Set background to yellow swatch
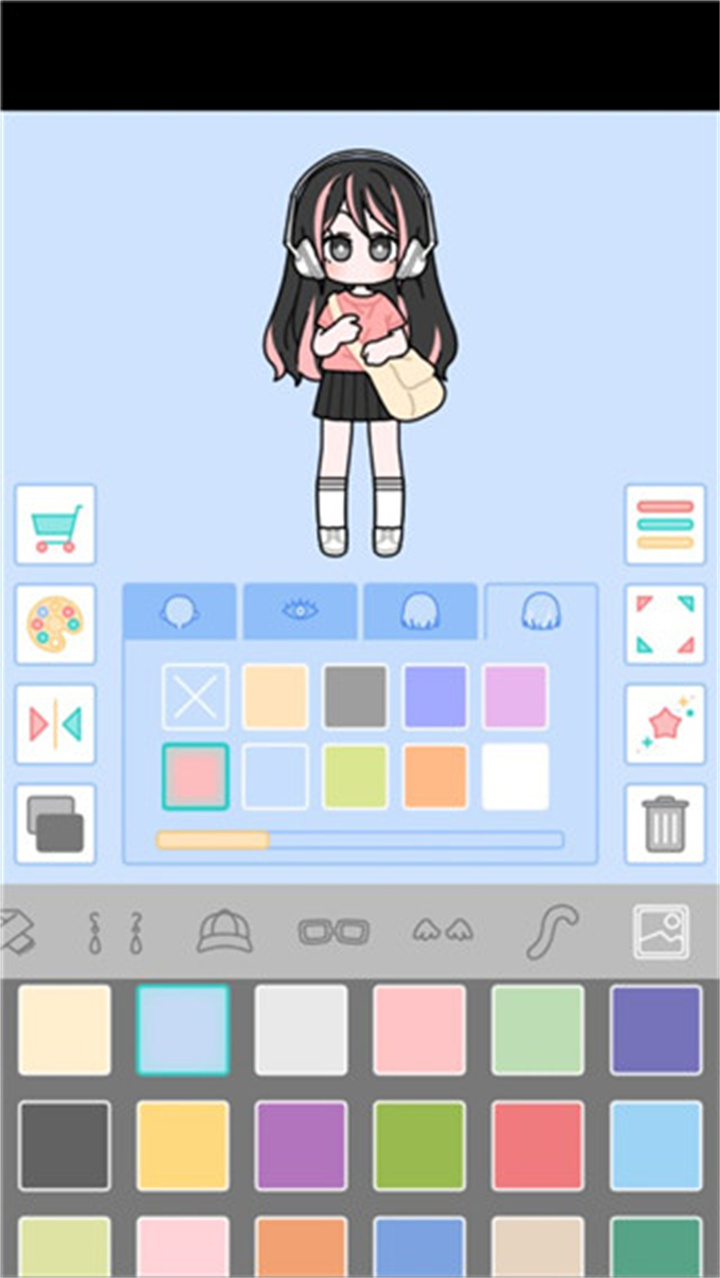The height and width of the screenshot is (1278, 720). pyautogui.click(x=183, y=1146)
